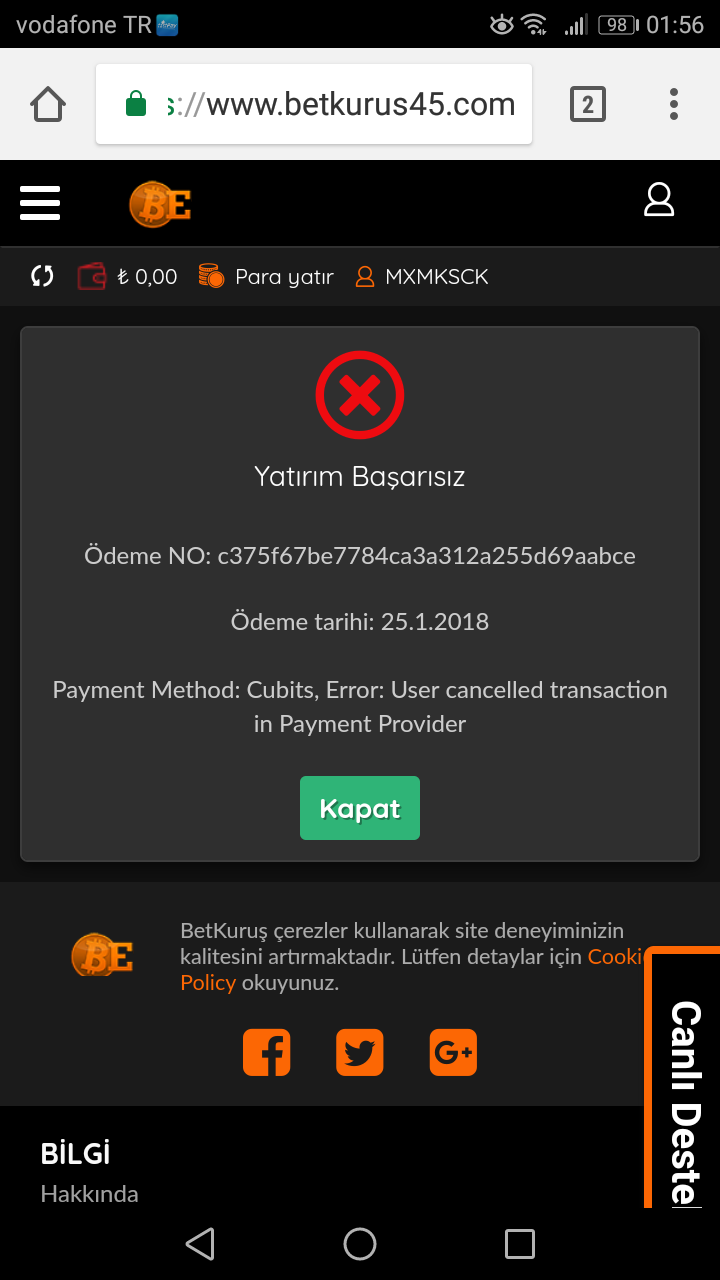Visit the Facebook page
The image size is (720, 1280).
[267, 1052]
